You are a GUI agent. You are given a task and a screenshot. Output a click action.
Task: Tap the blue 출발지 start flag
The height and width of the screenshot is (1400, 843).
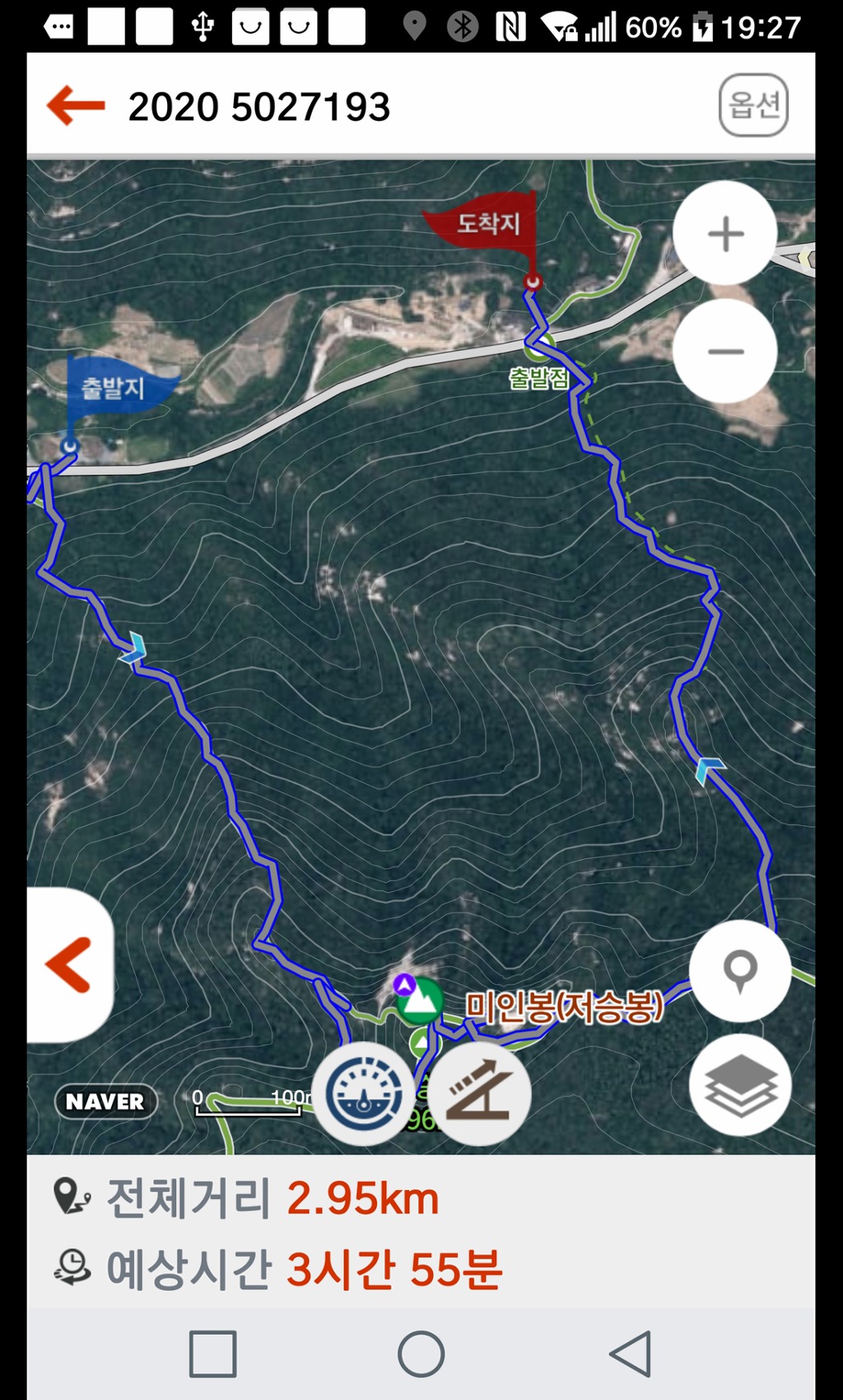(114, 388)
